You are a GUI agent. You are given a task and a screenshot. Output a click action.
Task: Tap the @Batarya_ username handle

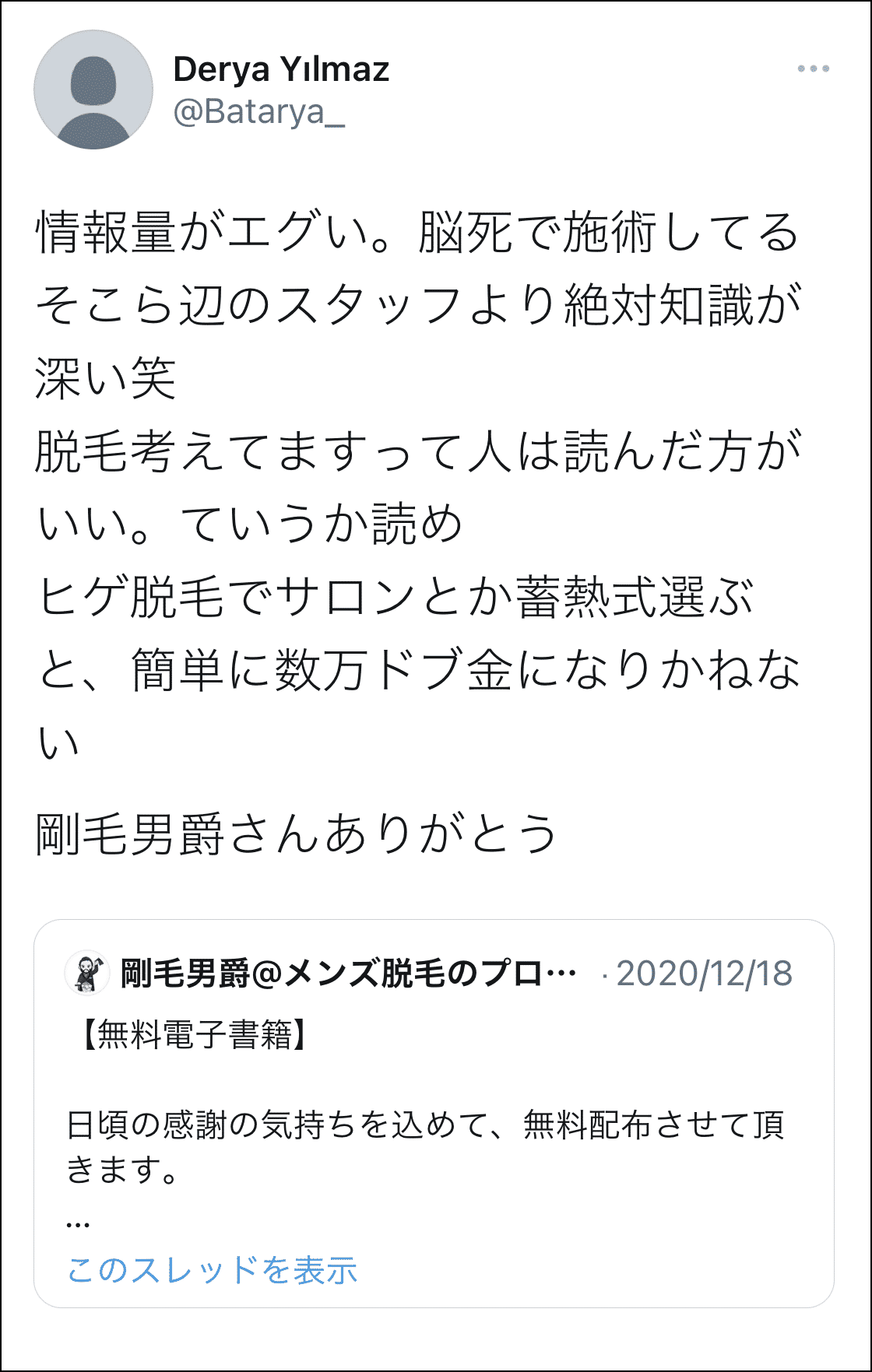[258, 112]
